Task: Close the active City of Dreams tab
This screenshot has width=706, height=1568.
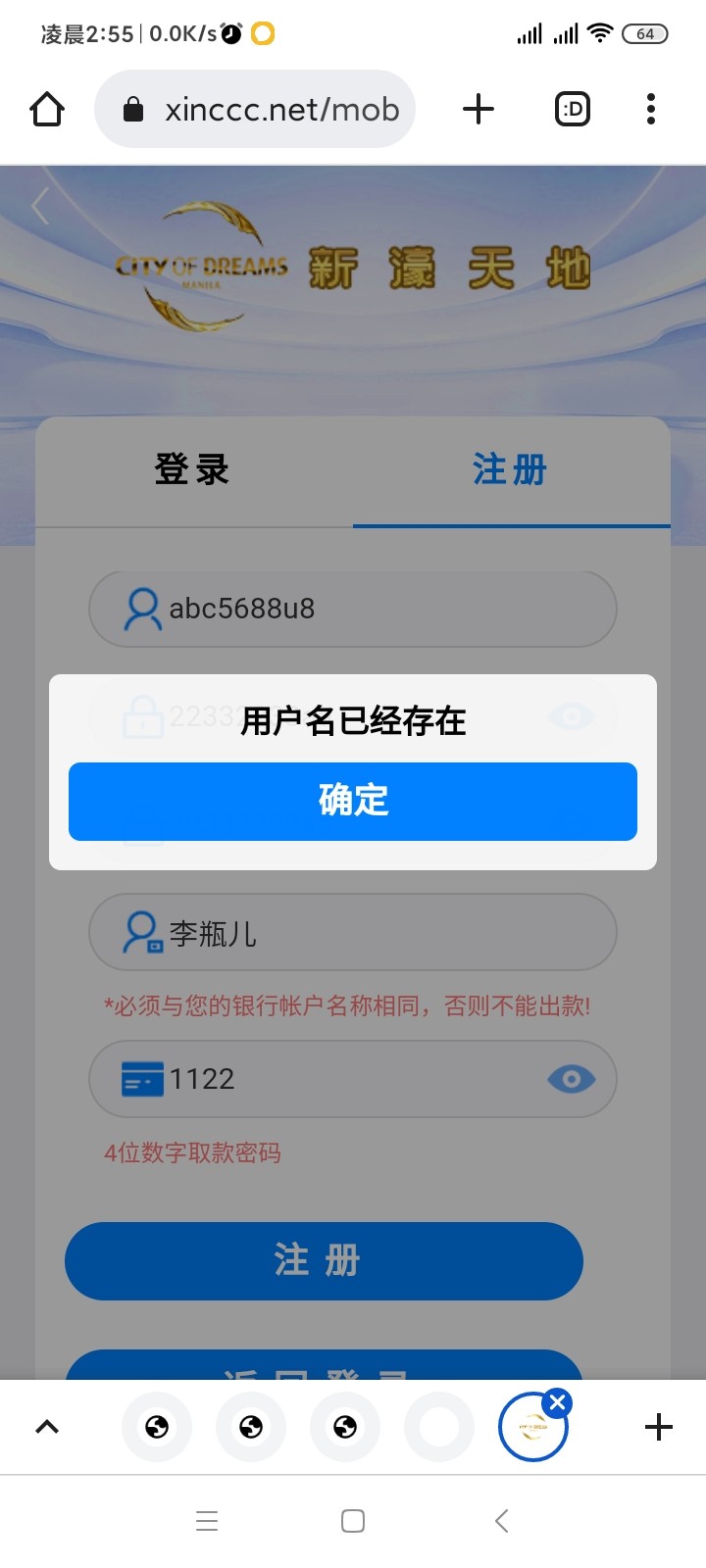Action: (x=558, y=1402)
